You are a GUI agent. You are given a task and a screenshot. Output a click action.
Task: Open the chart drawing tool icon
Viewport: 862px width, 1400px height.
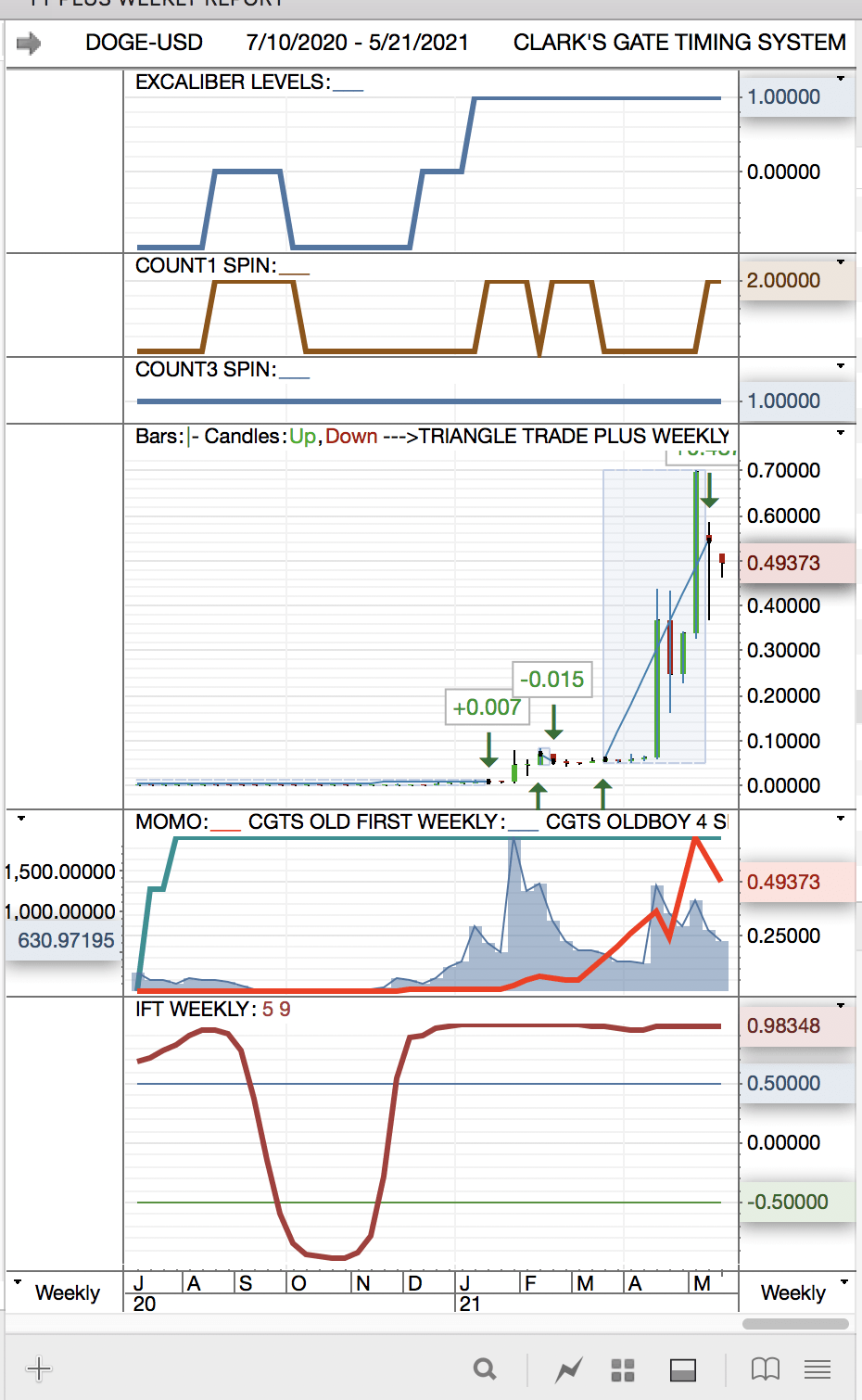coord(568,1368)
